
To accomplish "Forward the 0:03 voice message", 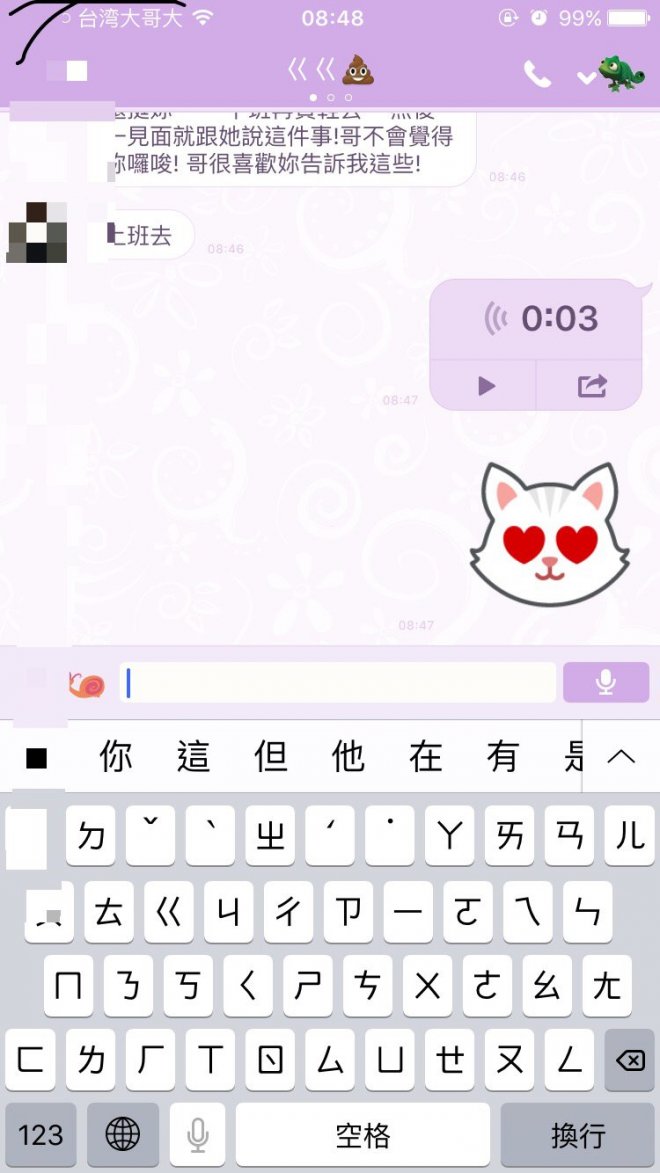I will pos(592,386).
